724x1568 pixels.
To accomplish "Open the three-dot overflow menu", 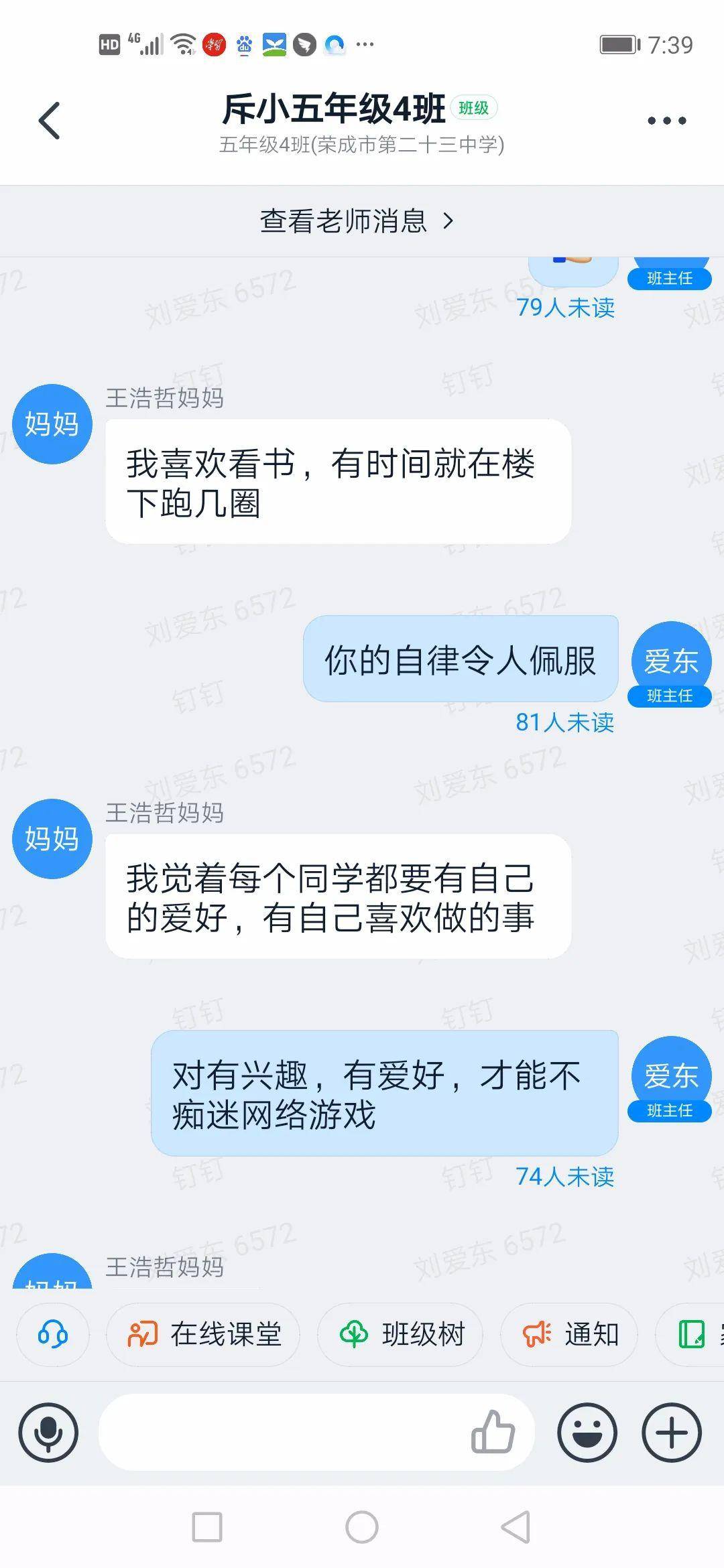I will tap(666, 121).
